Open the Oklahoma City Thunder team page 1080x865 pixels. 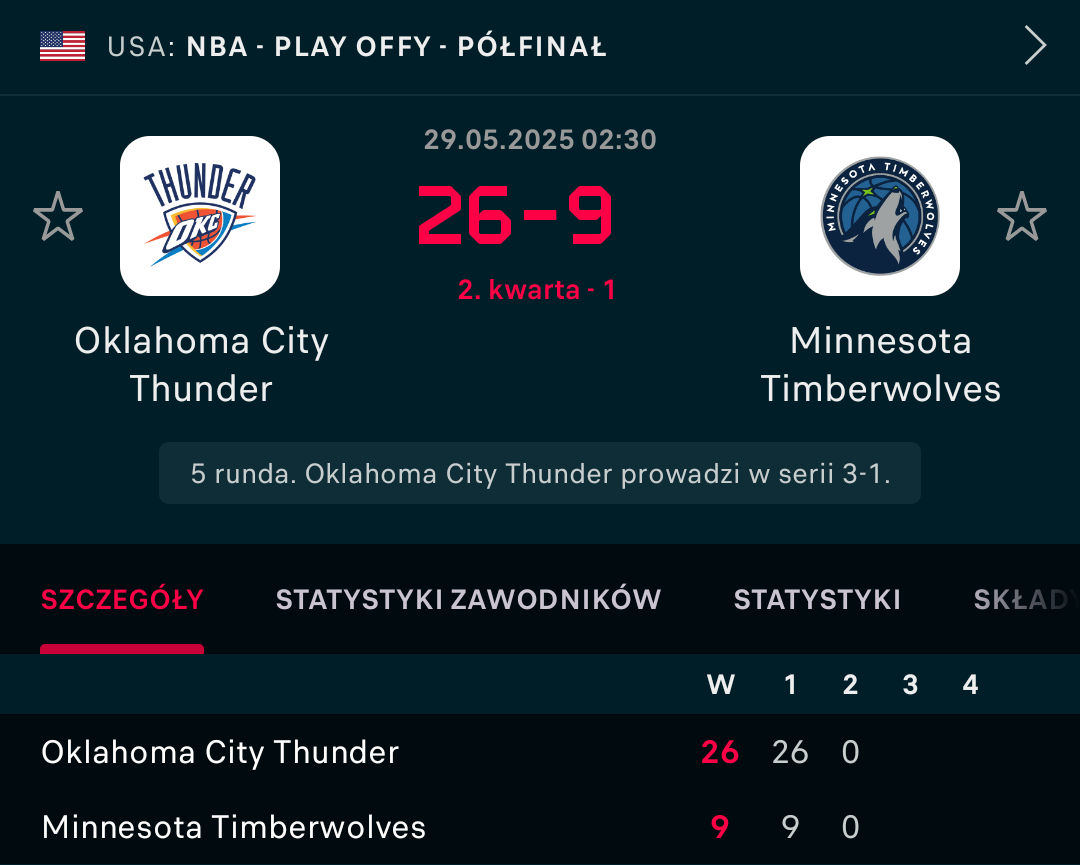point(200,216)
